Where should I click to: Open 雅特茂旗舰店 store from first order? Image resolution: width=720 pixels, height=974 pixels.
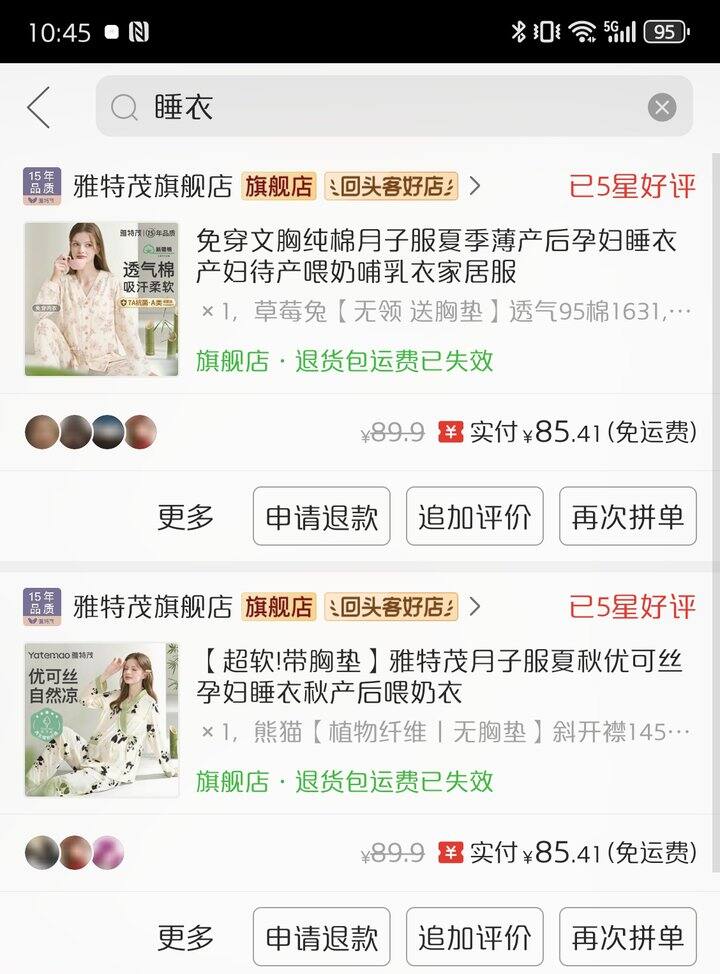click(152, 186)
